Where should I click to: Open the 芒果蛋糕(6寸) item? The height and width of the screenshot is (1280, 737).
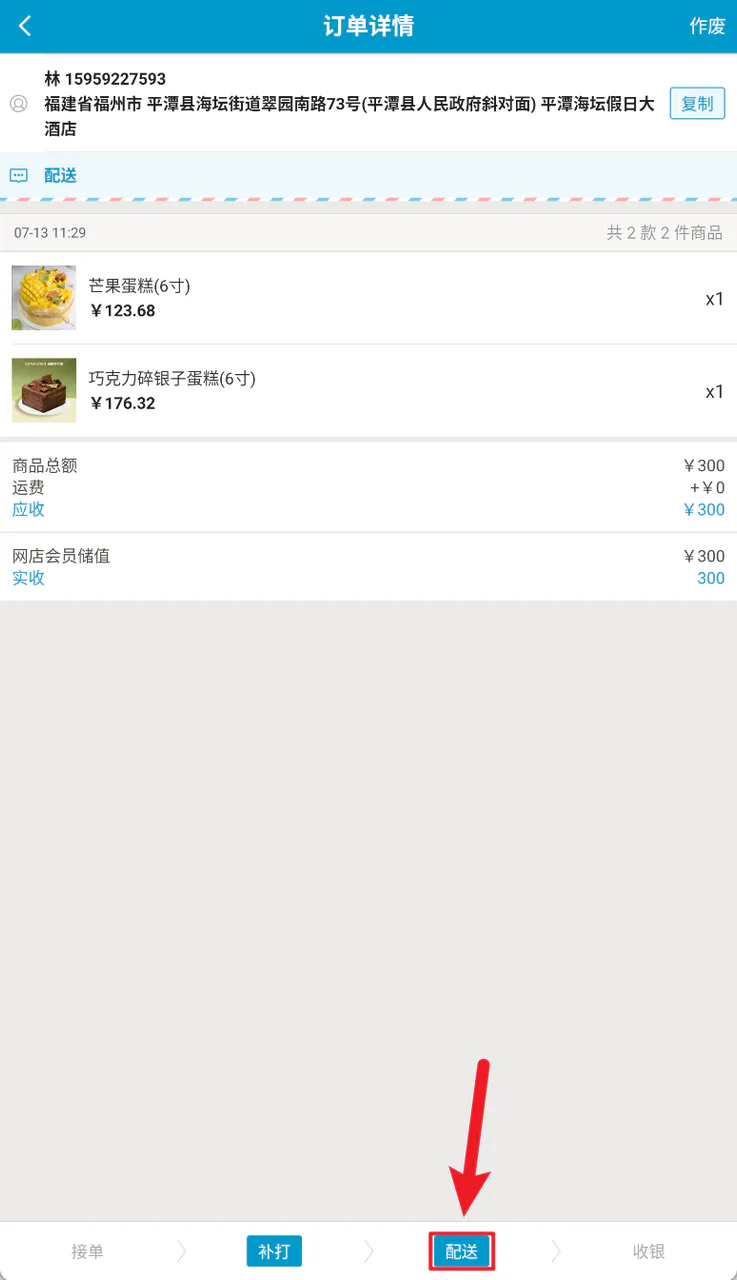[x=368, y=298]
